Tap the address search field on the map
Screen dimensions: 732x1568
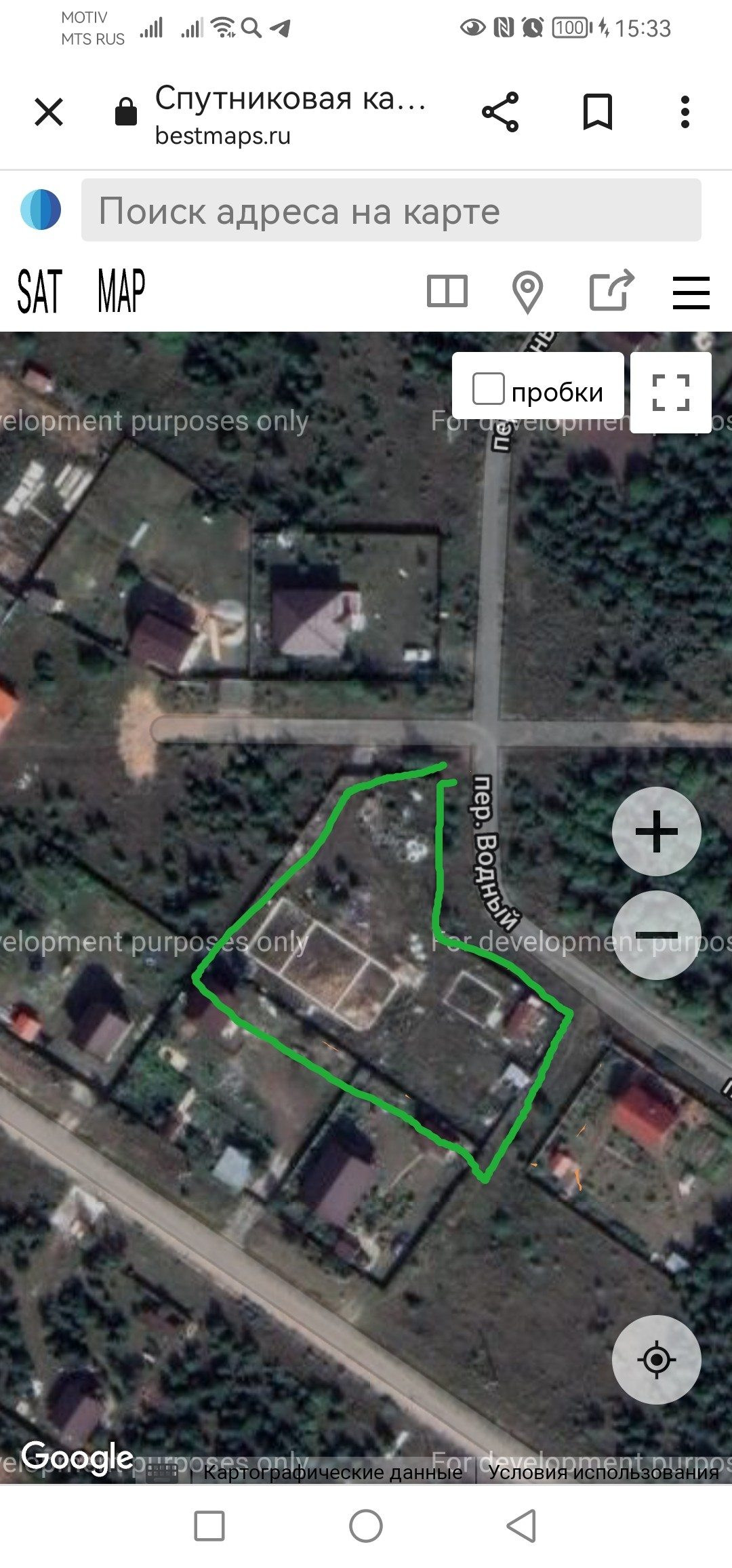tap(391, 210)
